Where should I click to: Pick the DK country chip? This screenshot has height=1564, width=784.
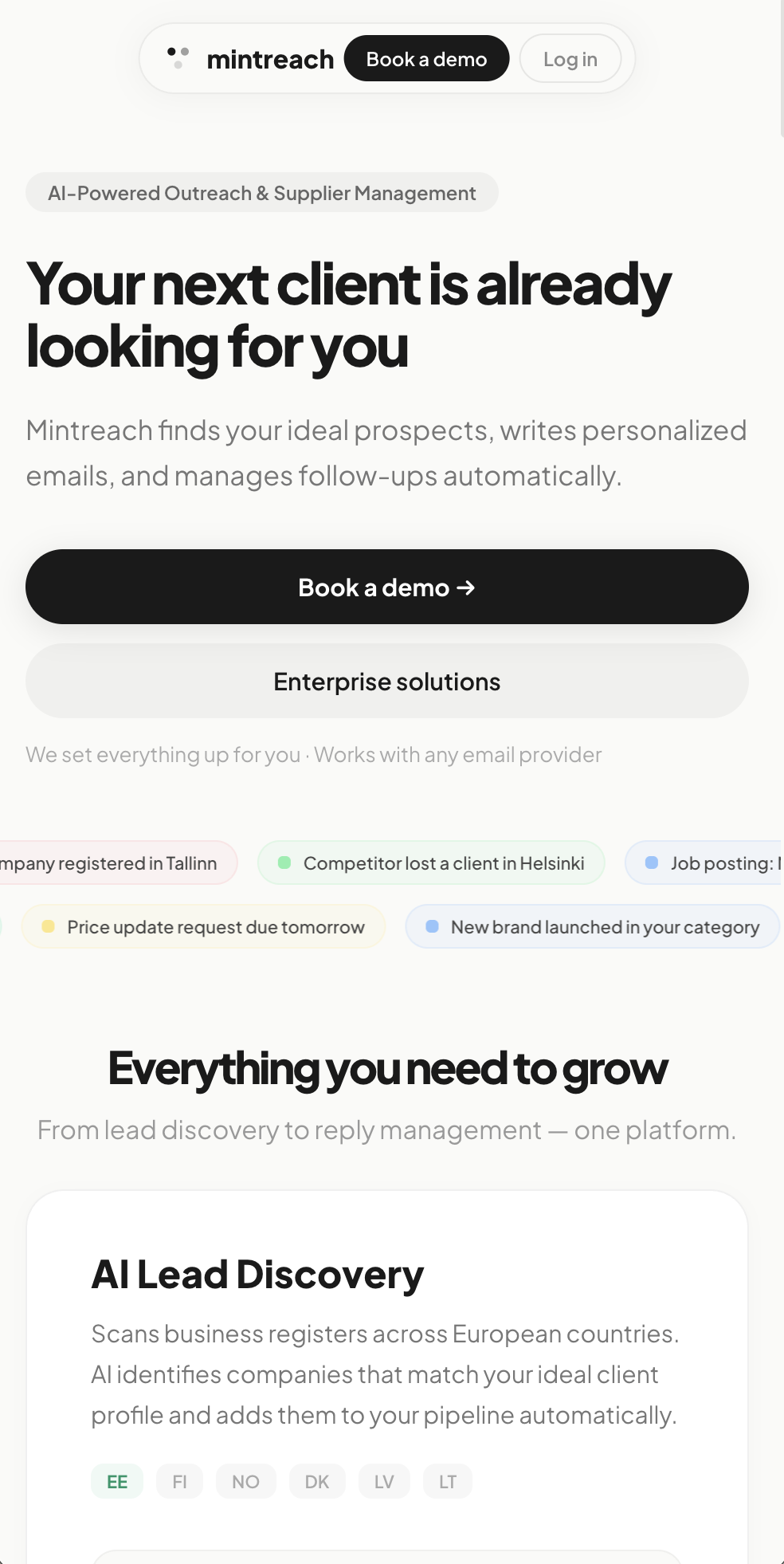pos(316,1482)
